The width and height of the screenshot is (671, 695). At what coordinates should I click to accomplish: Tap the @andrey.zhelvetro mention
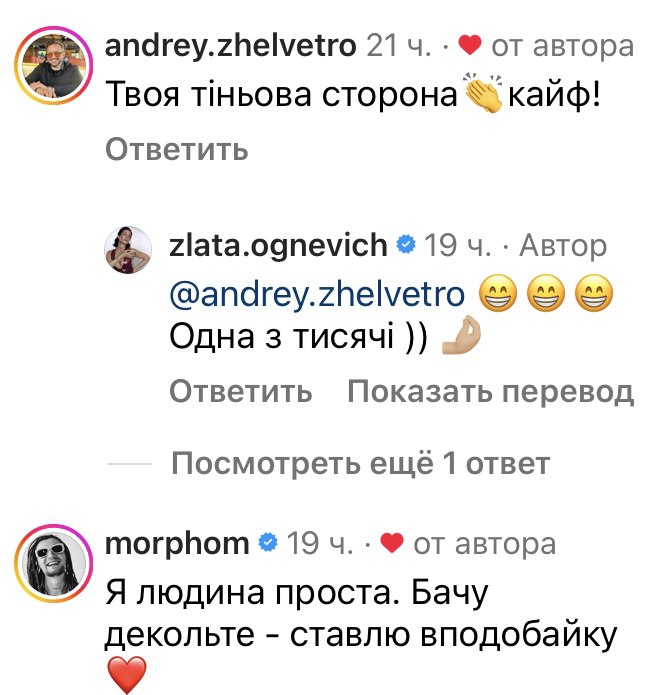pyautogui.click(x=317, y=294)
